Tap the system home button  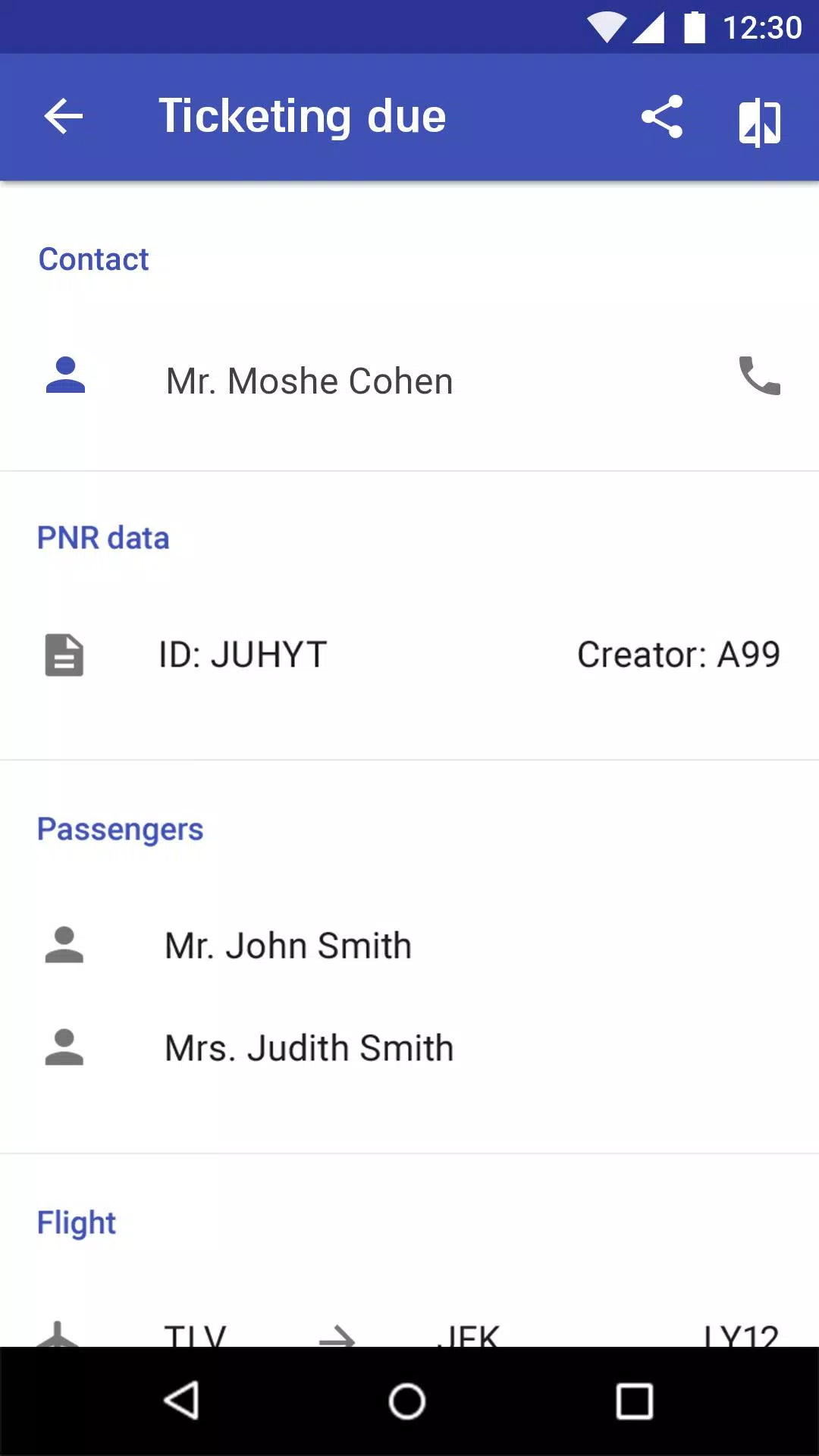[x=407, y=1401]
